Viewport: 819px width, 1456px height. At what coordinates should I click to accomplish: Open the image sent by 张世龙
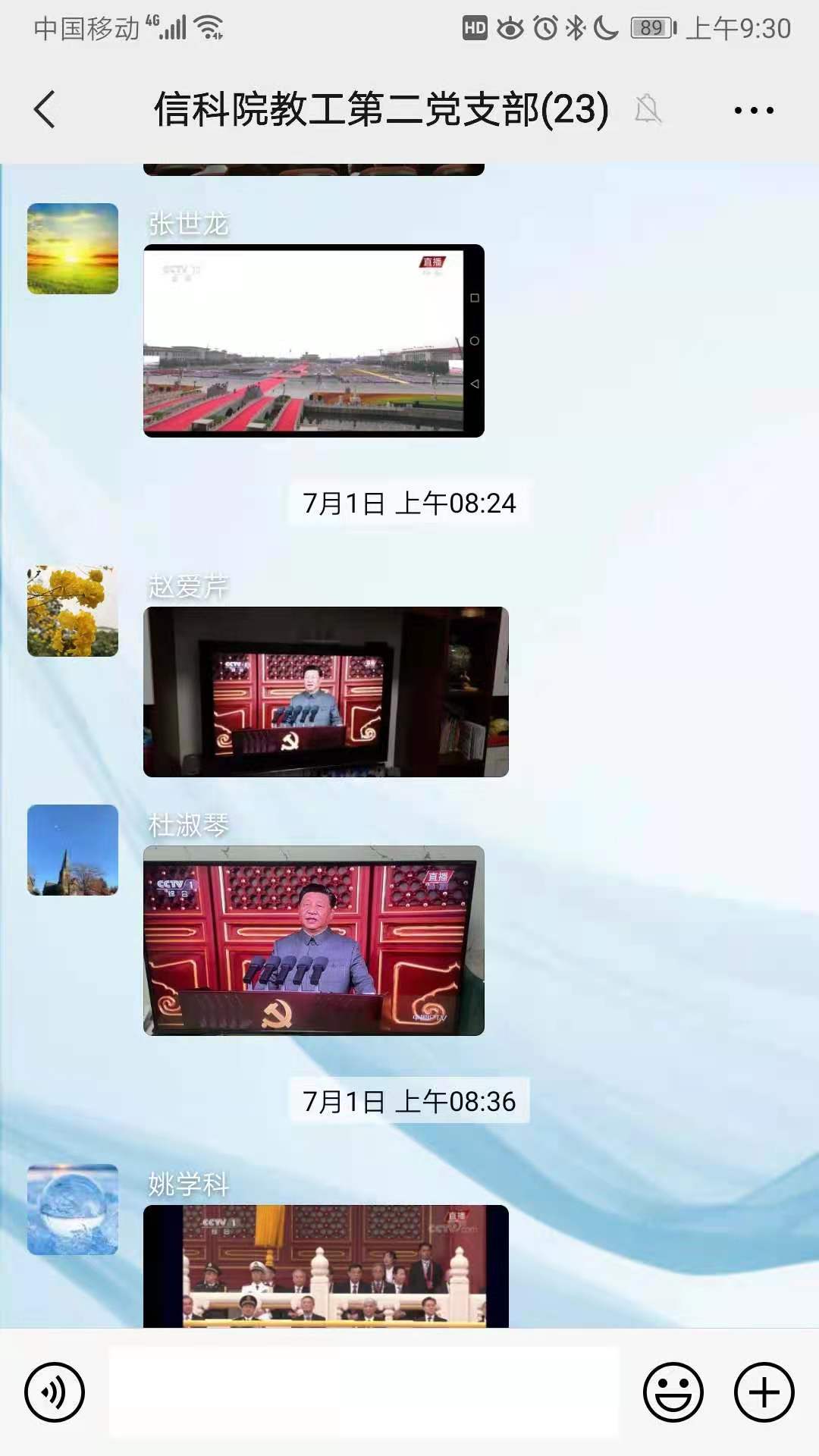pyautogui.click(x=314, y=340)
